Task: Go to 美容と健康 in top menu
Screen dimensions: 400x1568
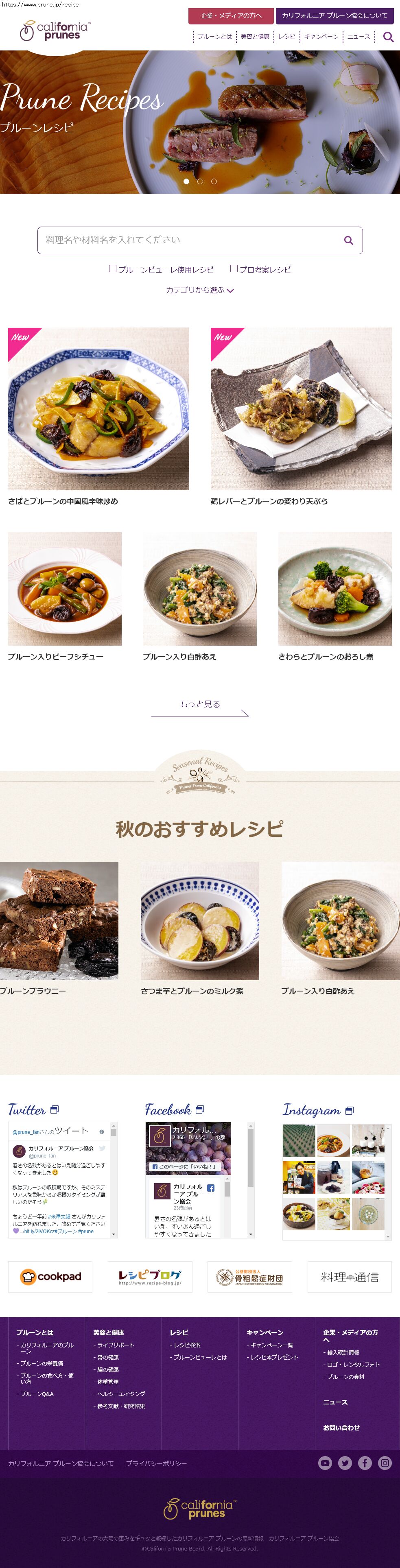Action: tap(254, 37)
